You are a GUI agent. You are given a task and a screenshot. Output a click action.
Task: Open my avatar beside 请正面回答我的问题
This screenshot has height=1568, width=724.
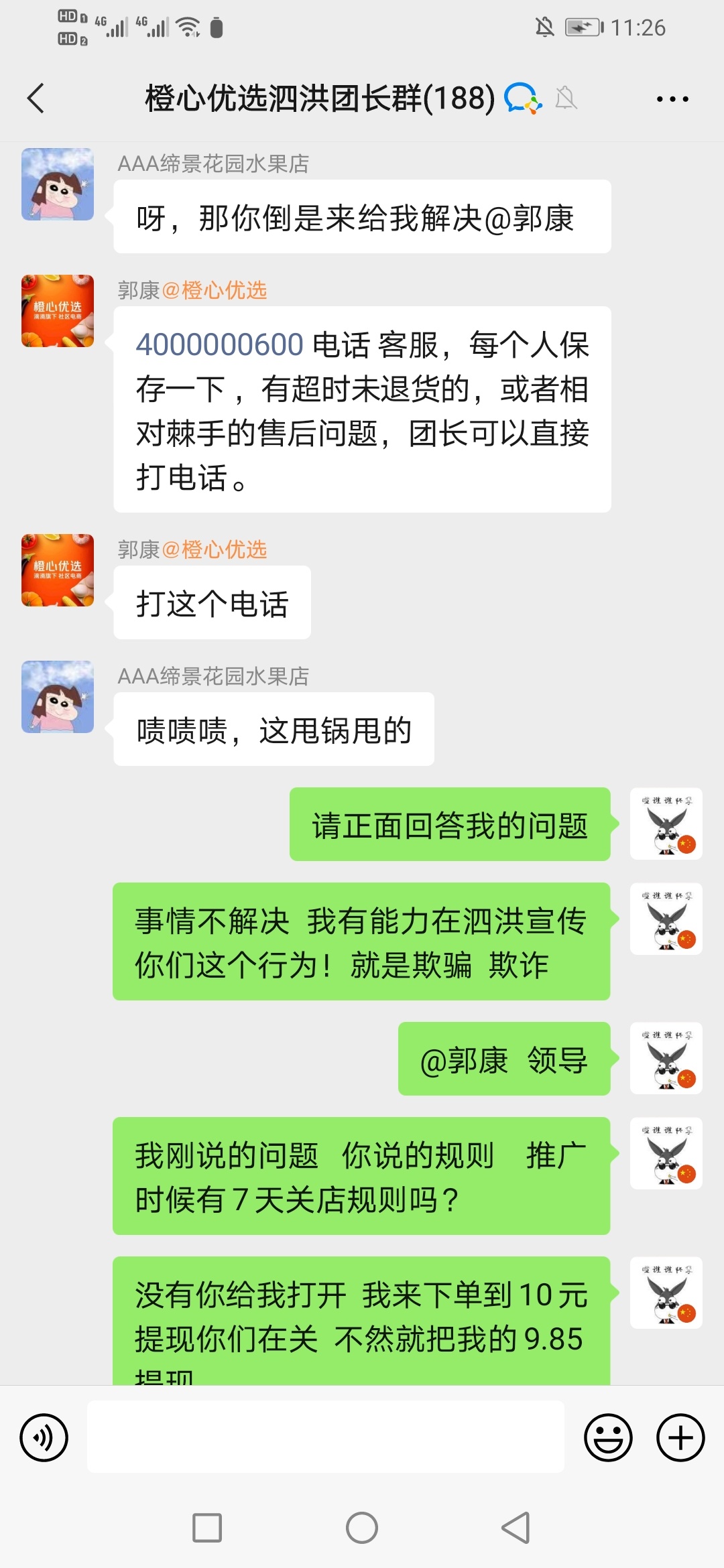[666, 824]
